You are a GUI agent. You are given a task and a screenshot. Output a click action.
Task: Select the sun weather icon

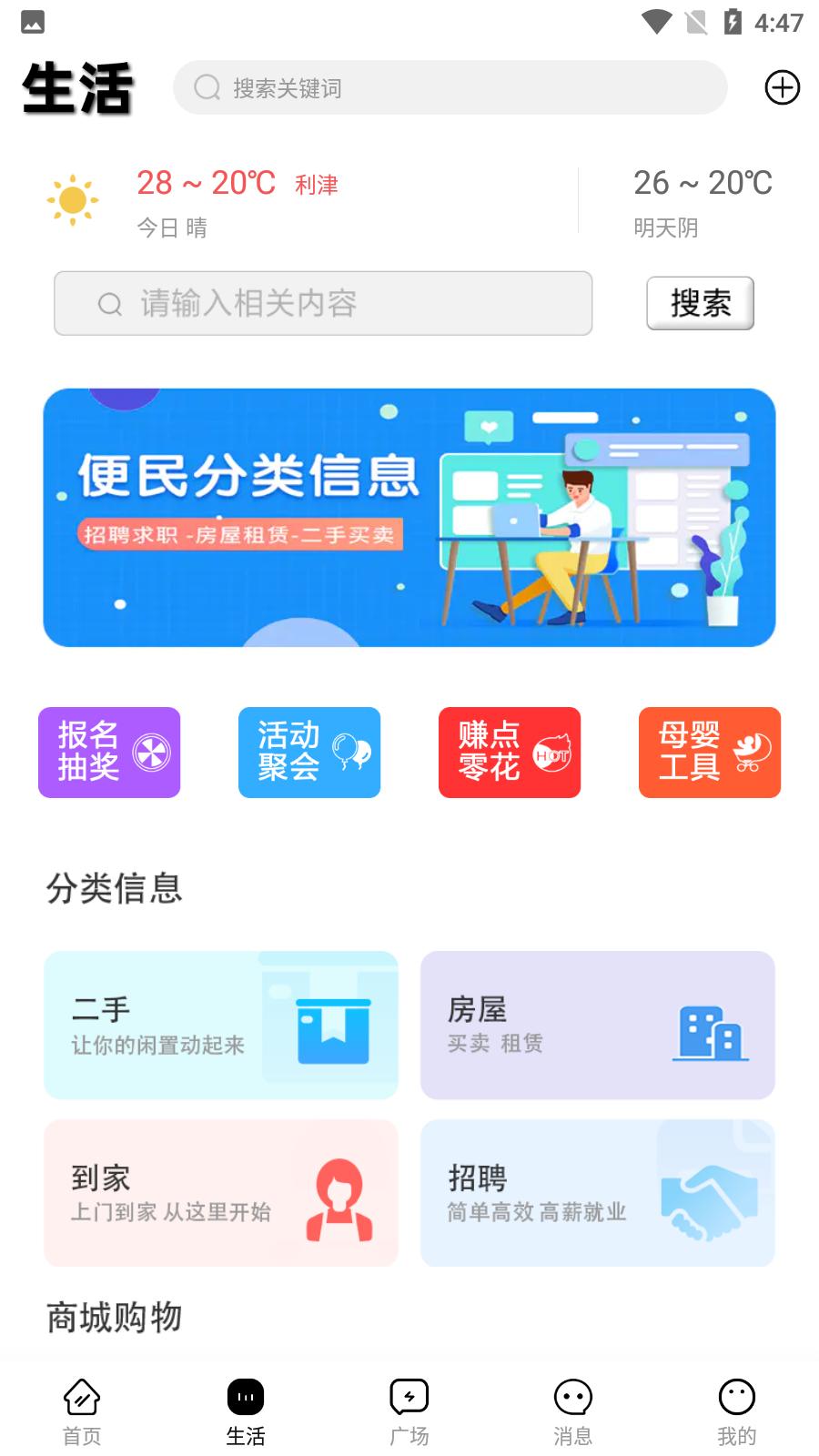point(73,199)
